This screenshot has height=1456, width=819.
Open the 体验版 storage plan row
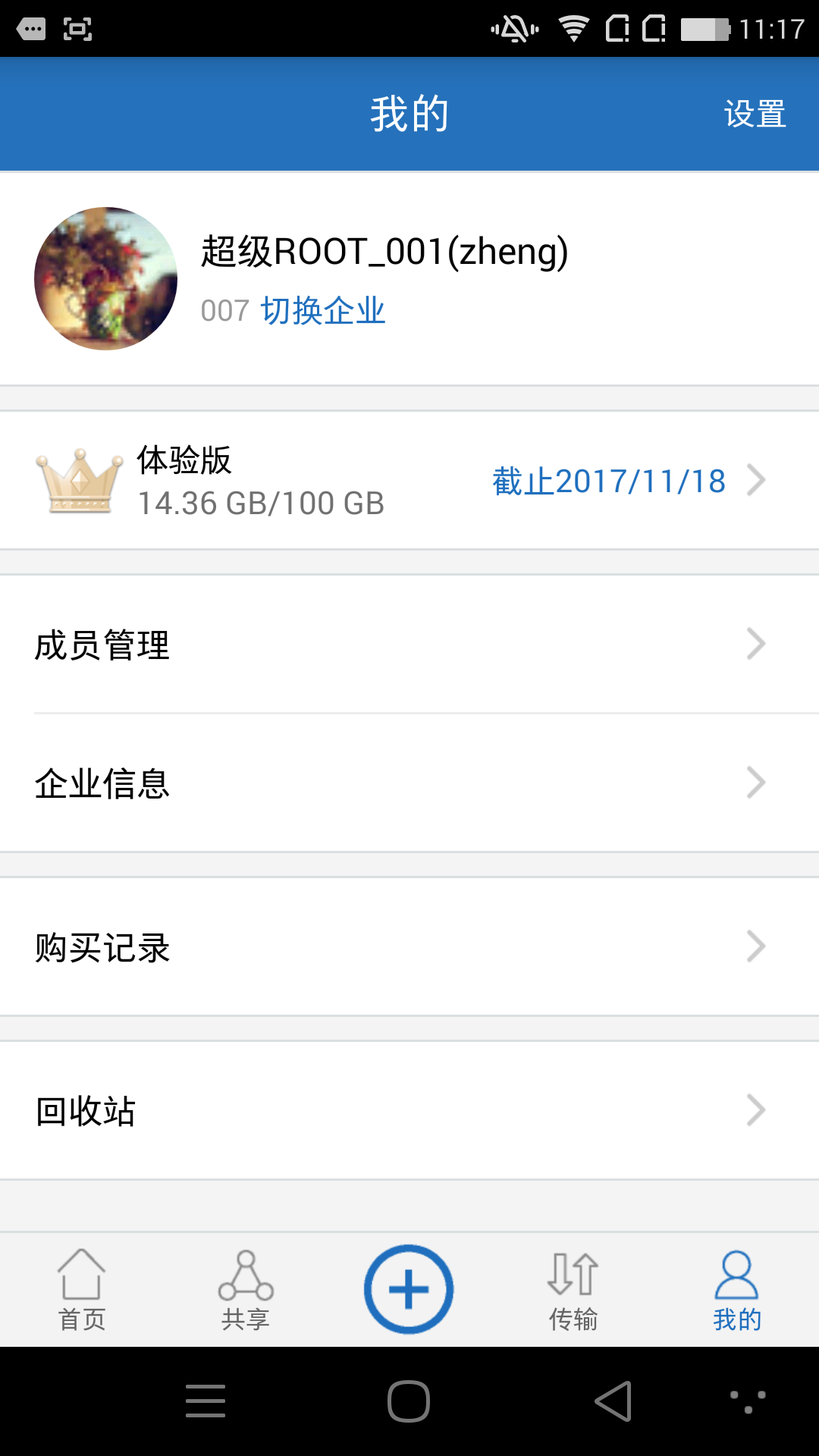pyautogui.click(x=409, y=481)
